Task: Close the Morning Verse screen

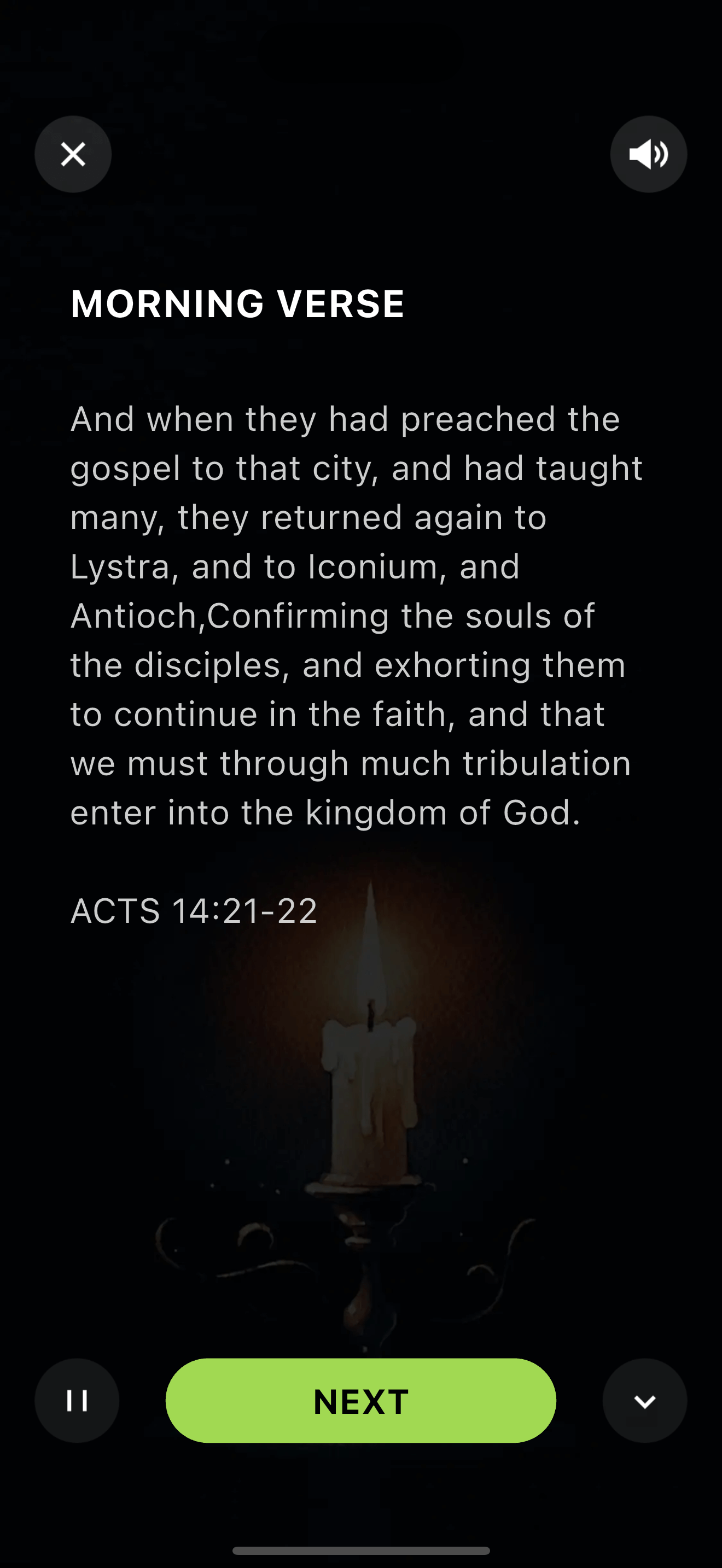Action: (x=73, y=154)
